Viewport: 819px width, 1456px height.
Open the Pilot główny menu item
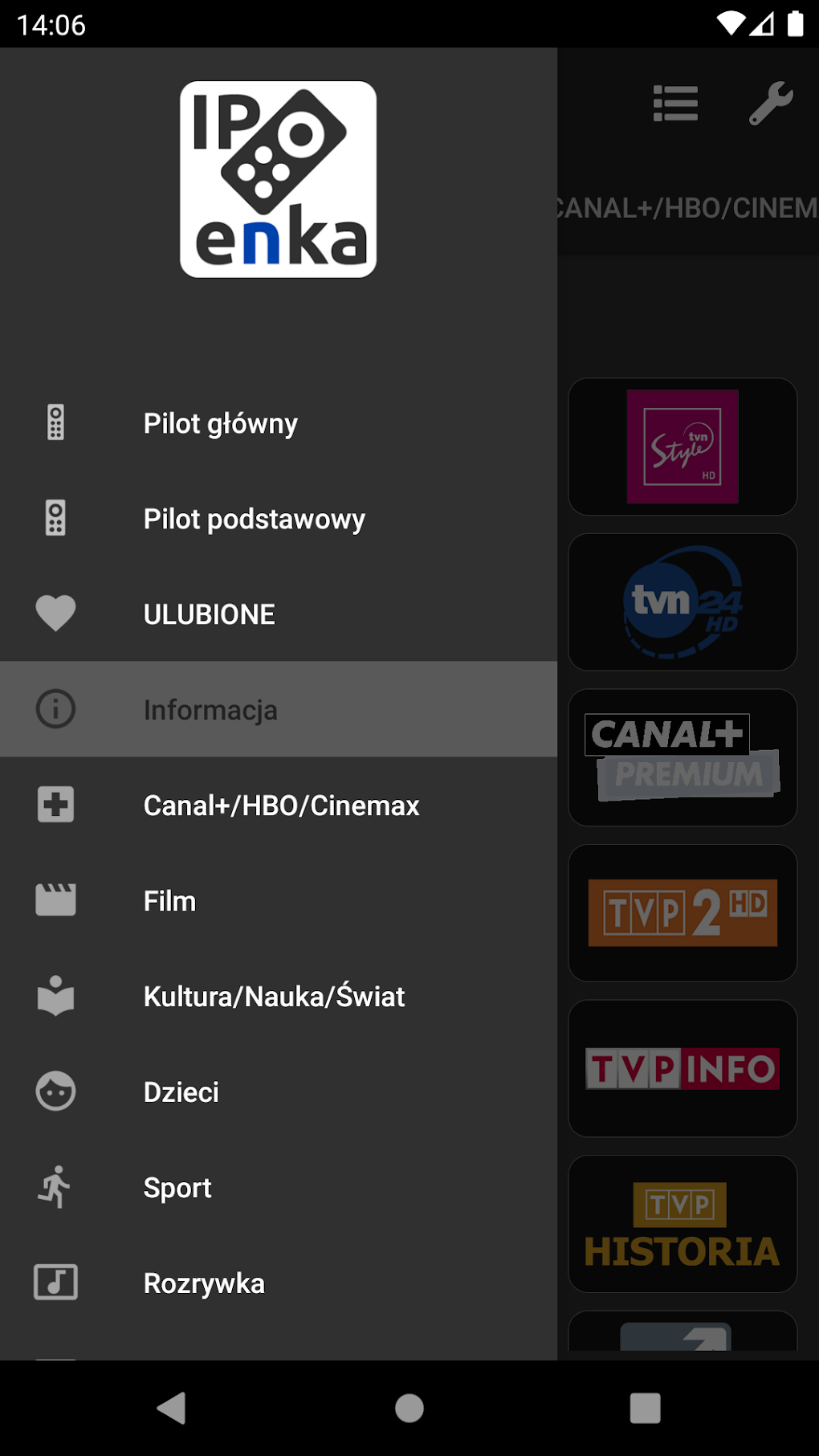(219, 423)
